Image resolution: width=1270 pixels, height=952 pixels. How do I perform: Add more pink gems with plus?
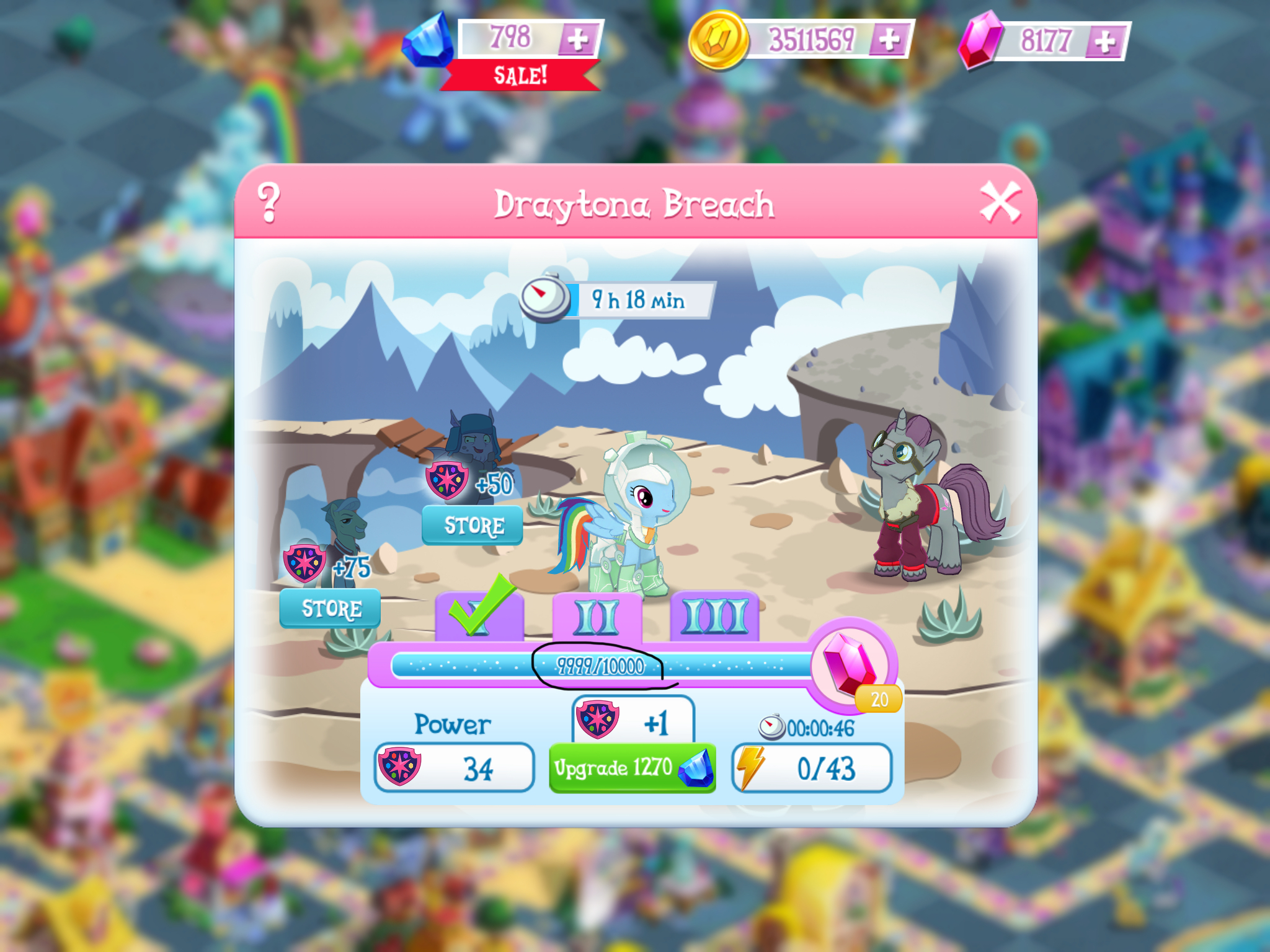pyautogui.click(x=1105, y=42)
